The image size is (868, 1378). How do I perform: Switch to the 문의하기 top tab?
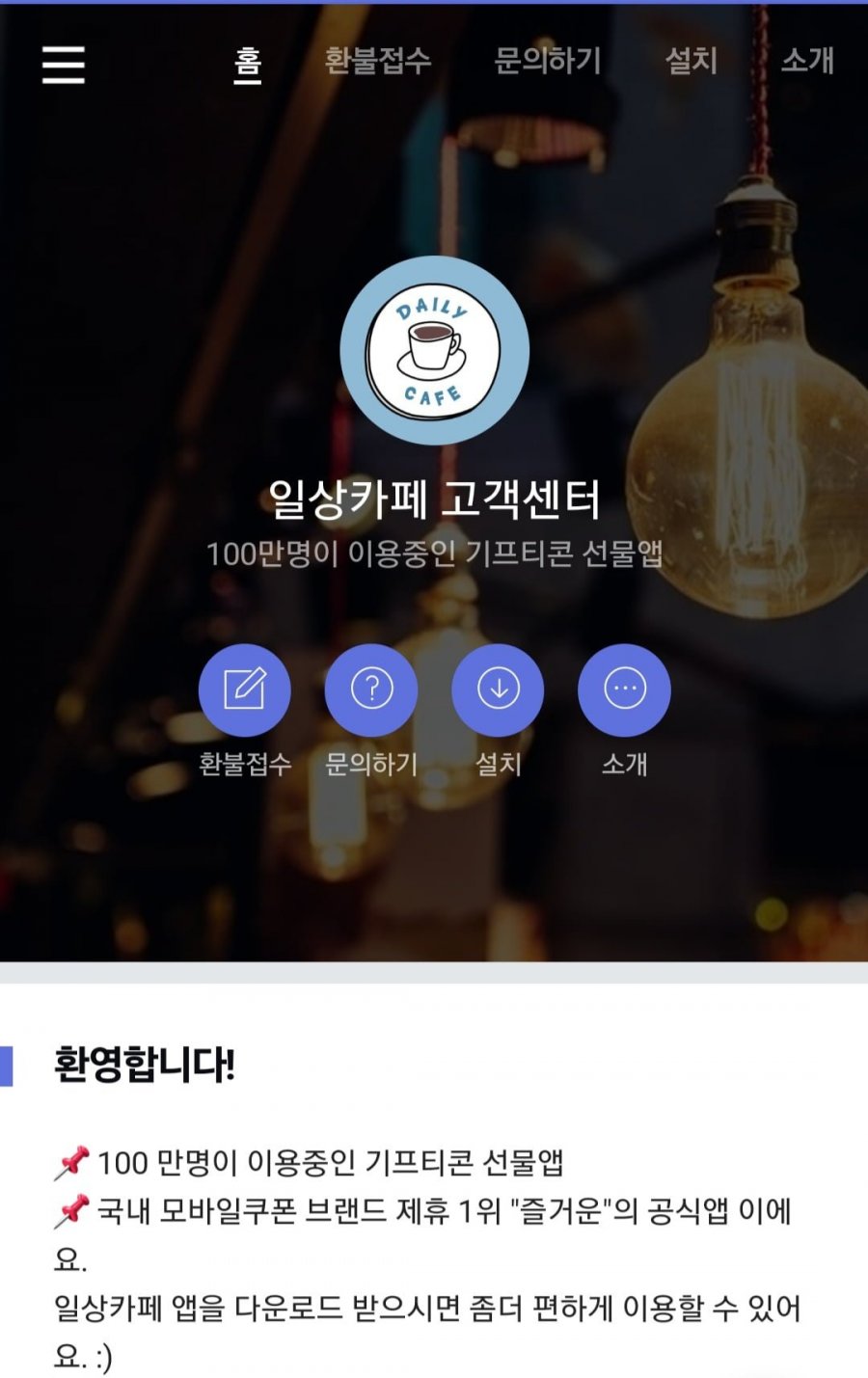coord(547,61)
